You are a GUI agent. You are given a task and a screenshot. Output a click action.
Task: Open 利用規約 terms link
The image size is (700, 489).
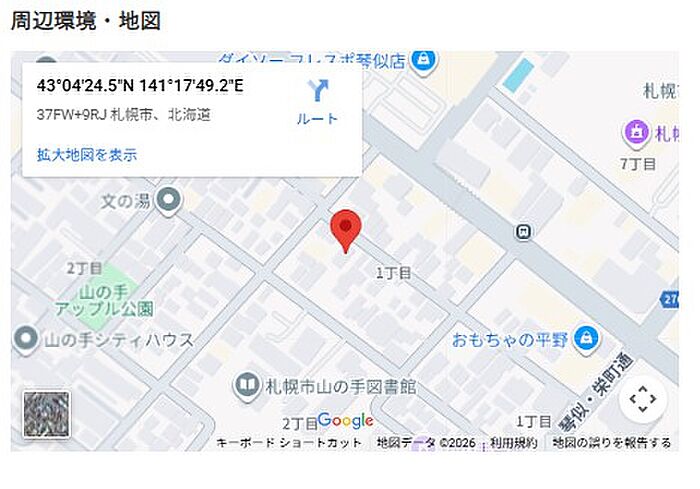tap(513, 443)
